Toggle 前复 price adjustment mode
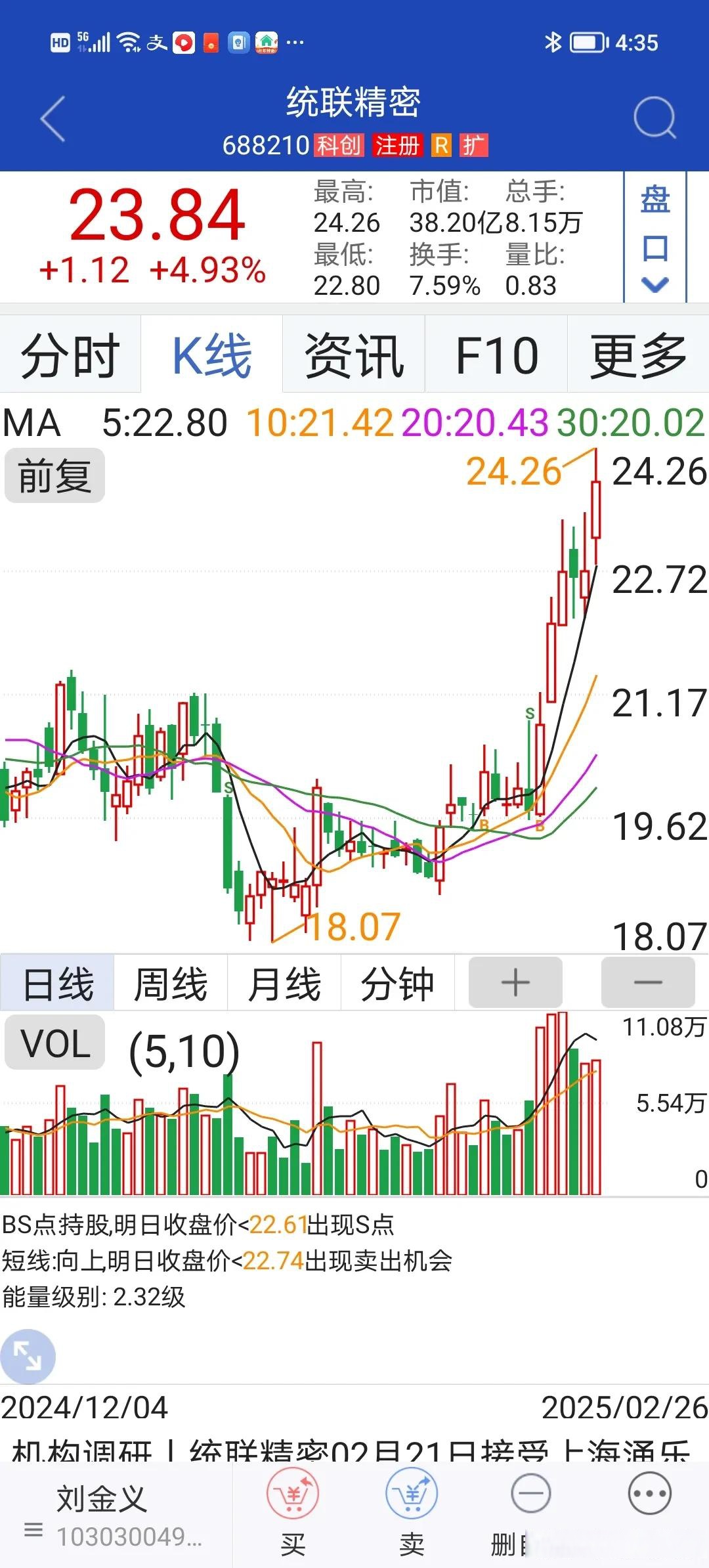Viewport: 709px width, 1568px height. [x=55, y=476]
